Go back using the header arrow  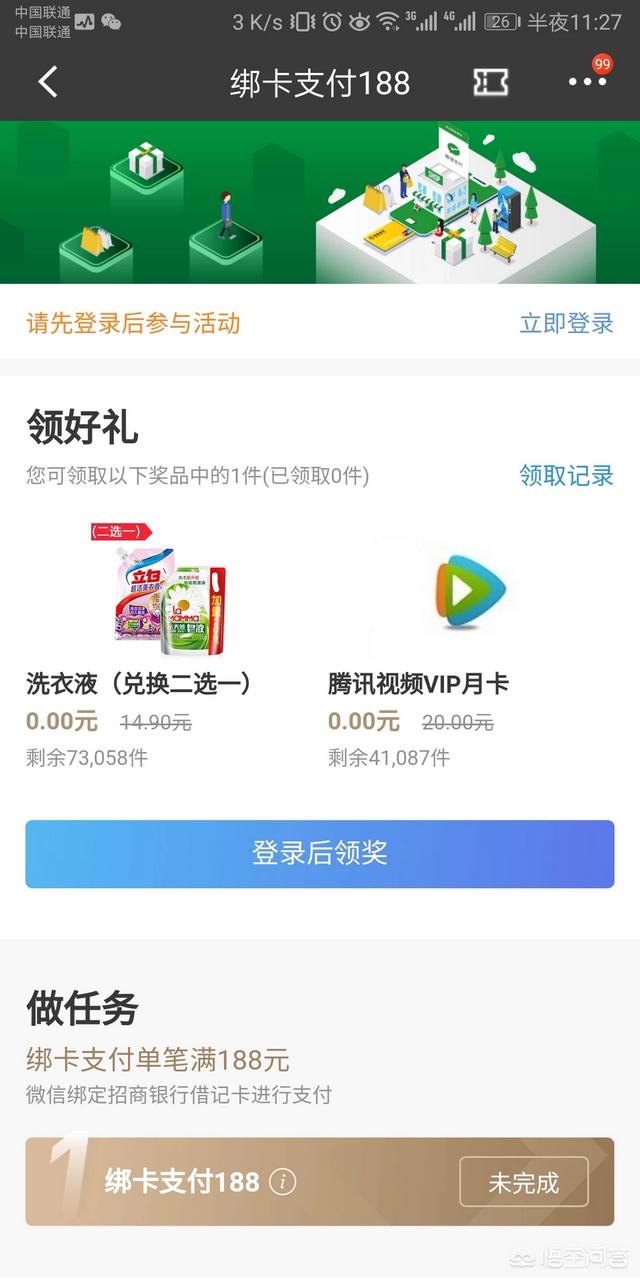[48, 82]
